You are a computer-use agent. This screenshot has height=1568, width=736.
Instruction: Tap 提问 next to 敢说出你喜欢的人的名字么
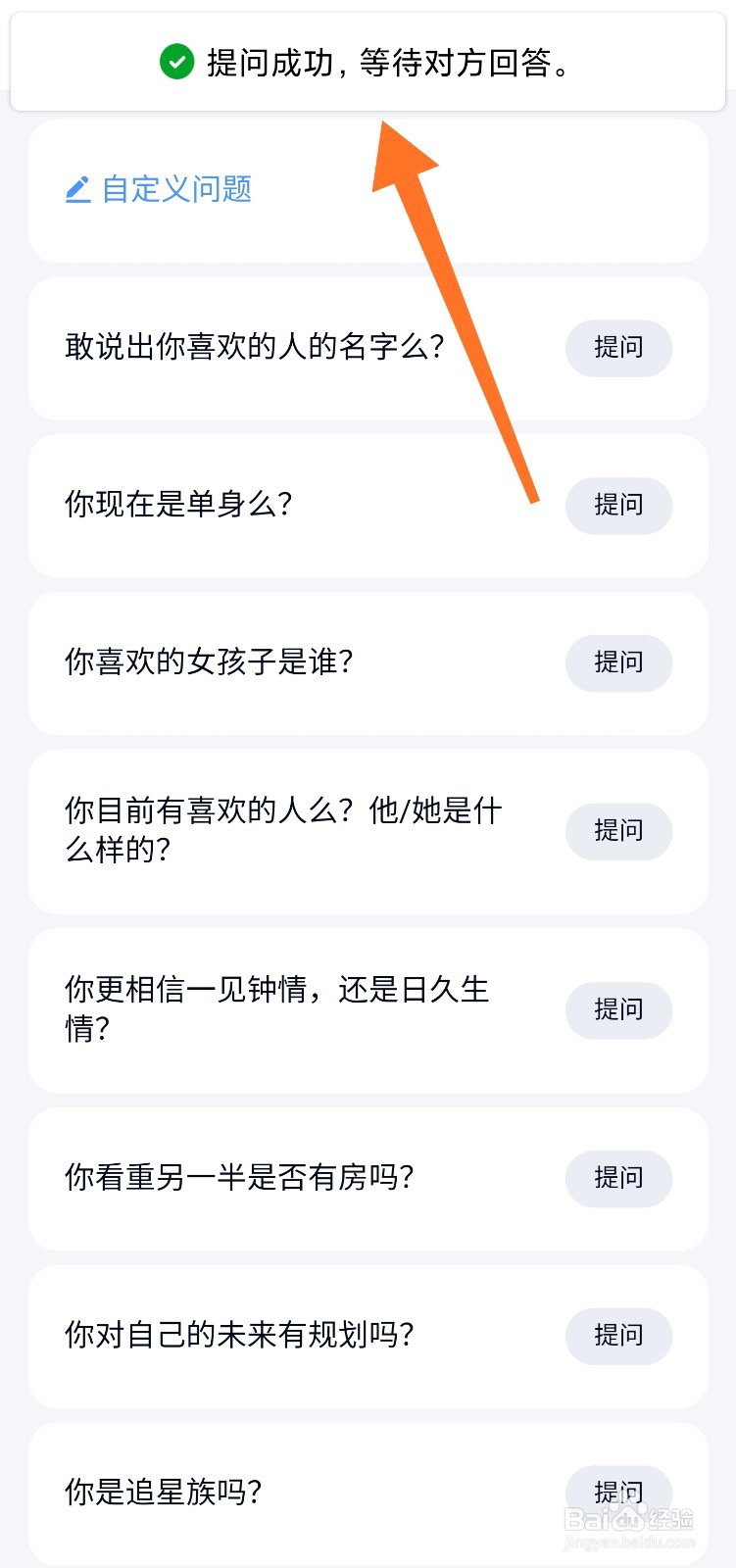pos(618,348)
